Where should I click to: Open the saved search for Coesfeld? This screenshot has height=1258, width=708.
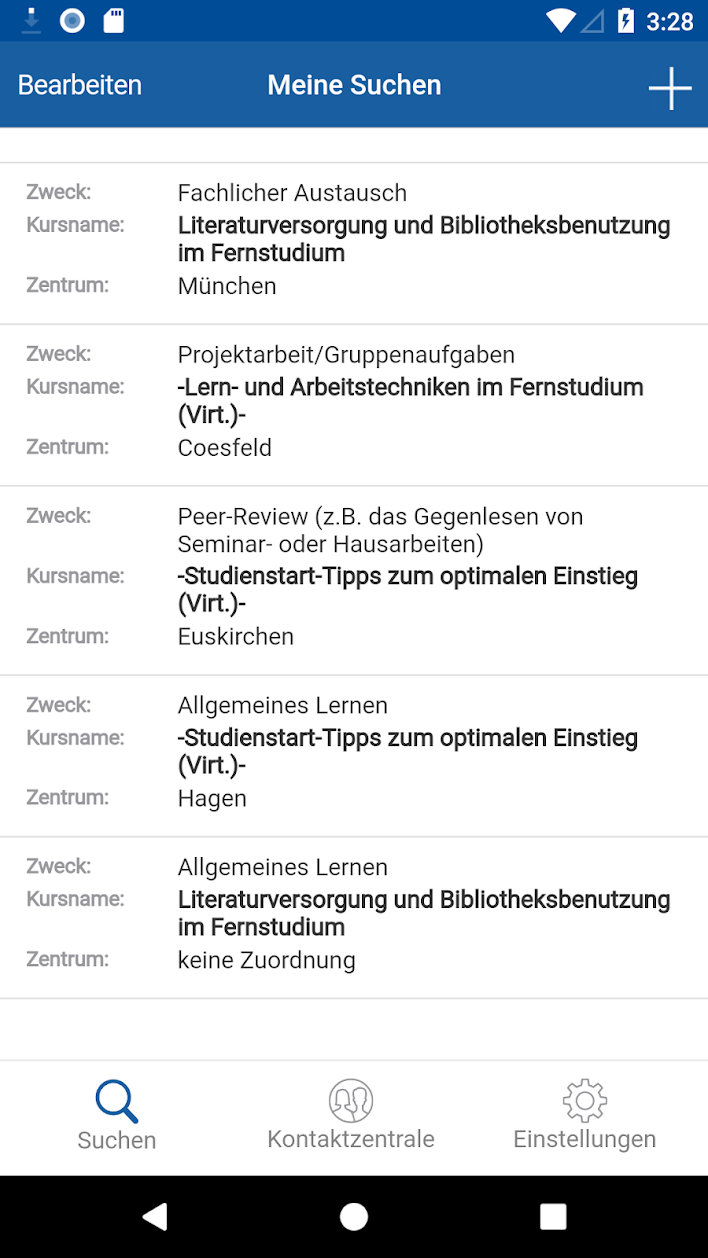[x=354, y=405]
